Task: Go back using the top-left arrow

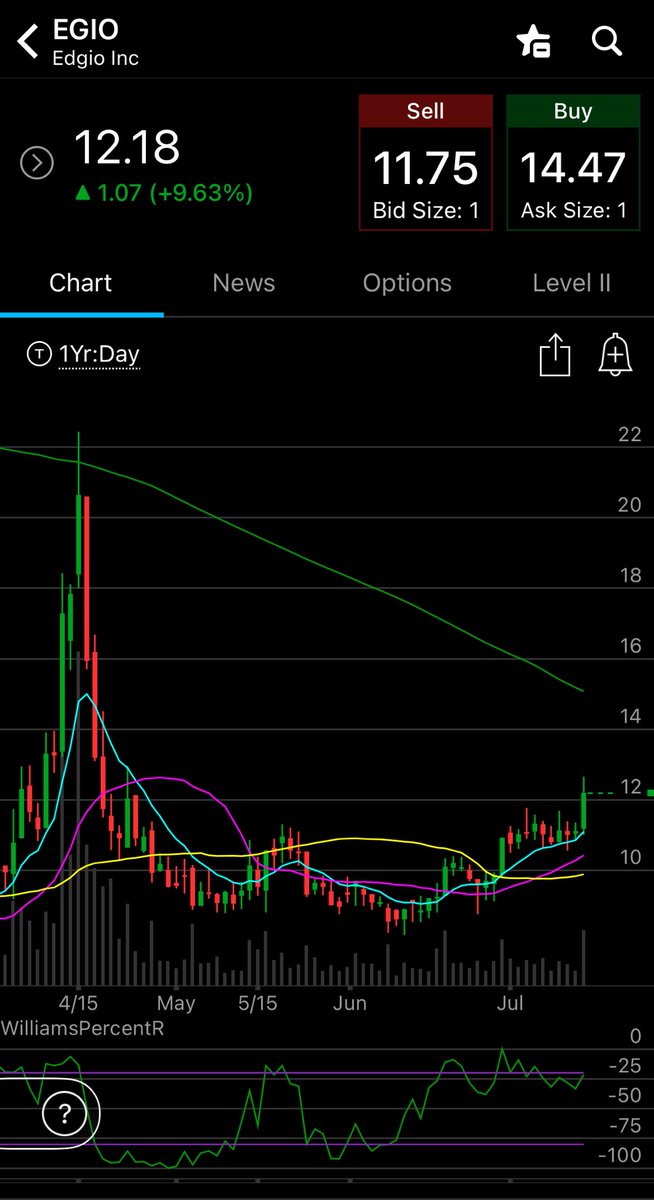Action: tap(28, 41)
